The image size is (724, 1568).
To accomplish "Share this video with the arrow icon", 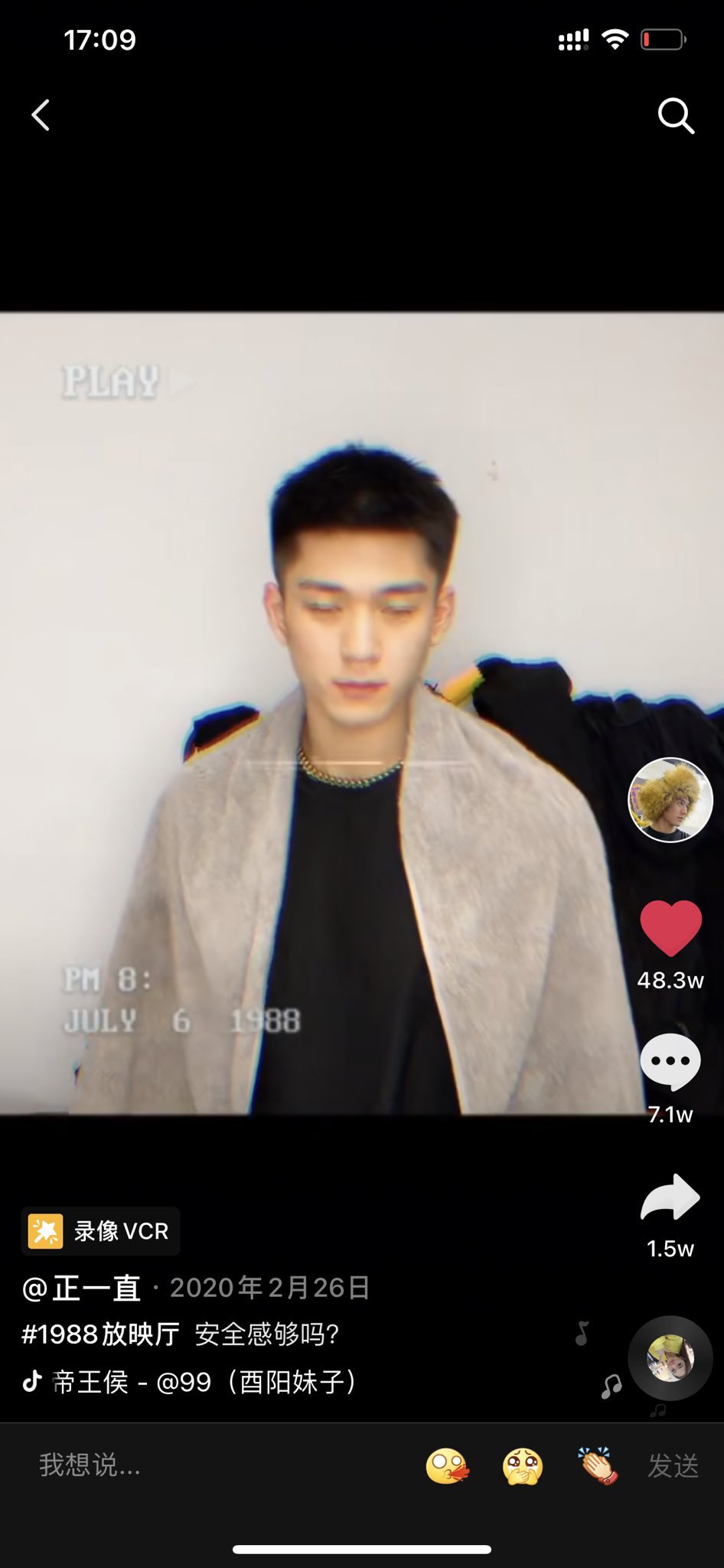I will tap(670, 1197).
